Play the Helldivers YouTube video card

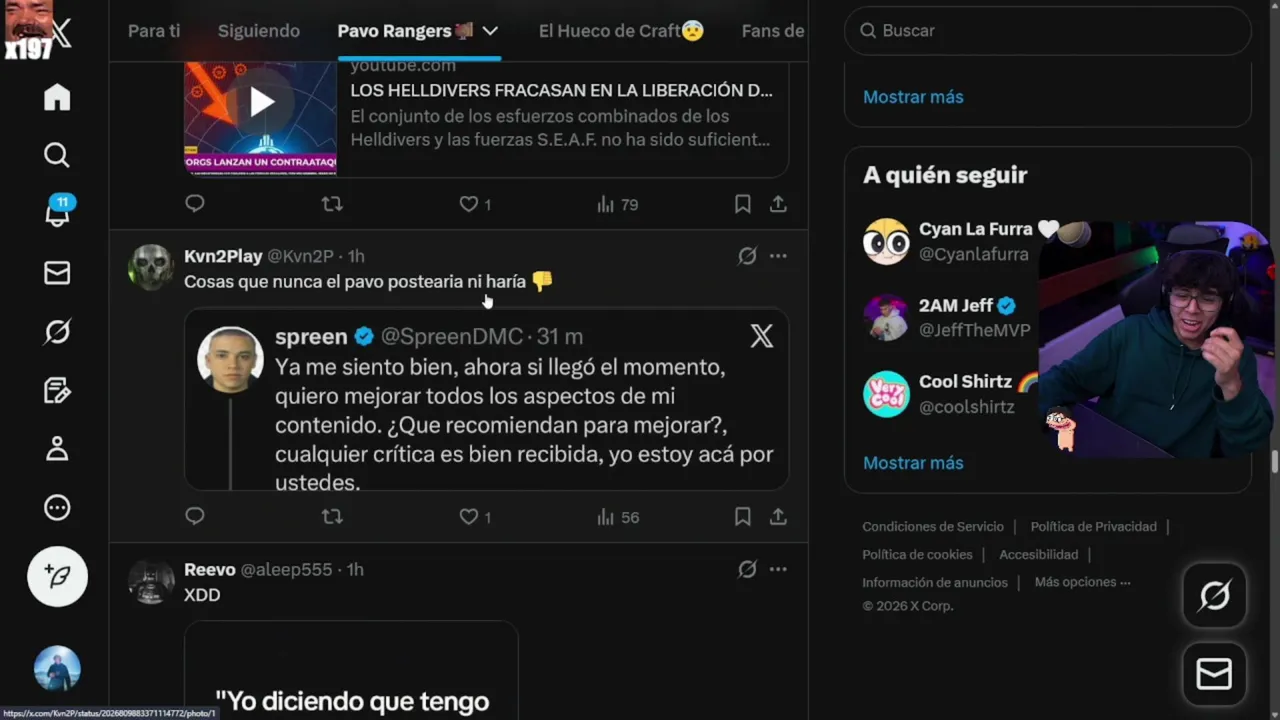point(261,102)
